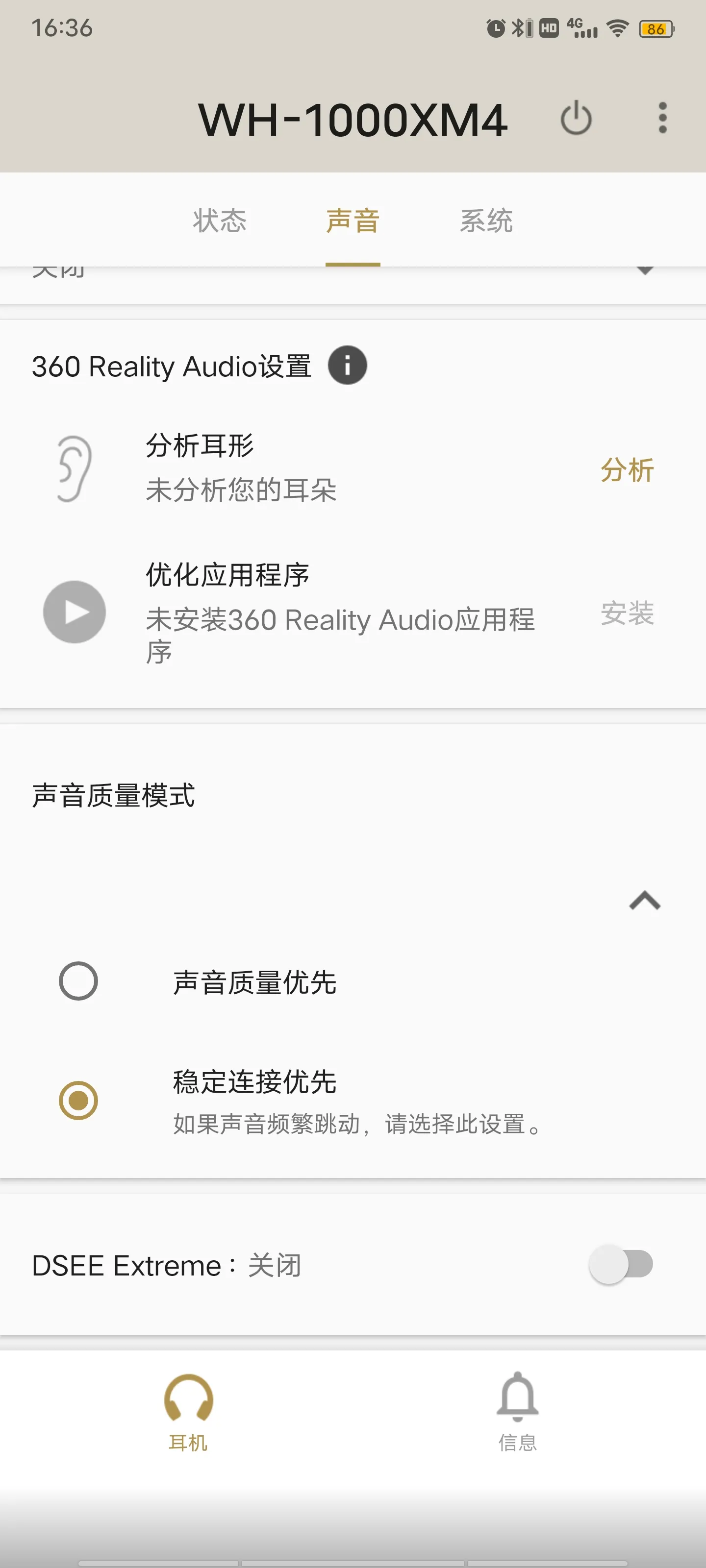Tap the power icon beside WH-1000XM4
This screenshot has width=706, height=1568.
point(576,118)
